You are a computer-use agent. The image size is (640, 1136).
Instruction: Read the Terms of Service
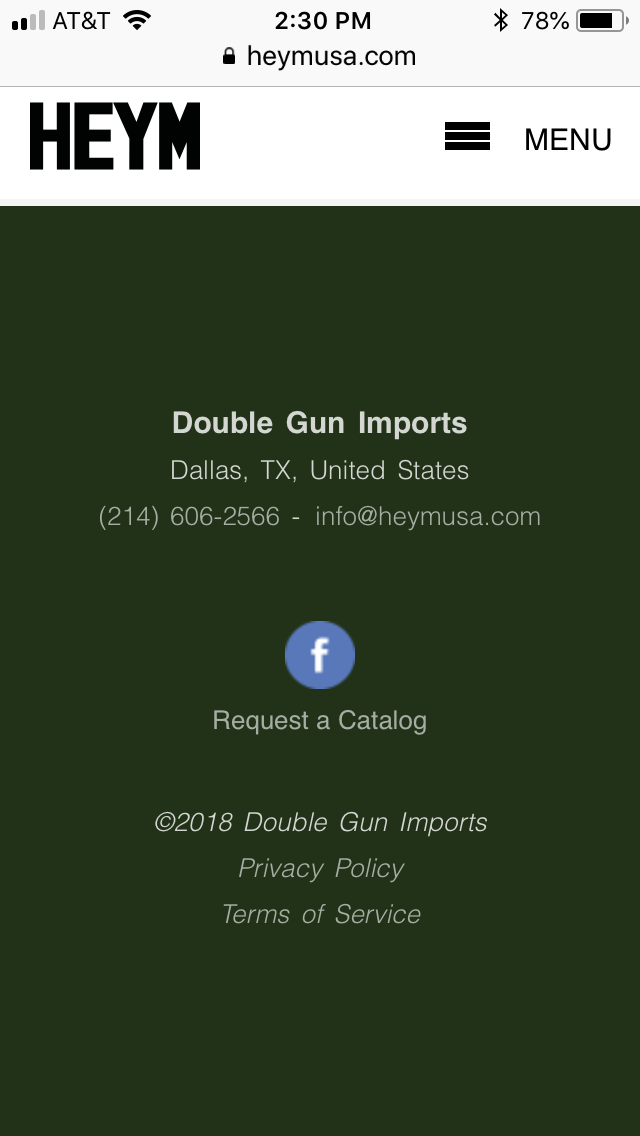[x=321, y=914]
